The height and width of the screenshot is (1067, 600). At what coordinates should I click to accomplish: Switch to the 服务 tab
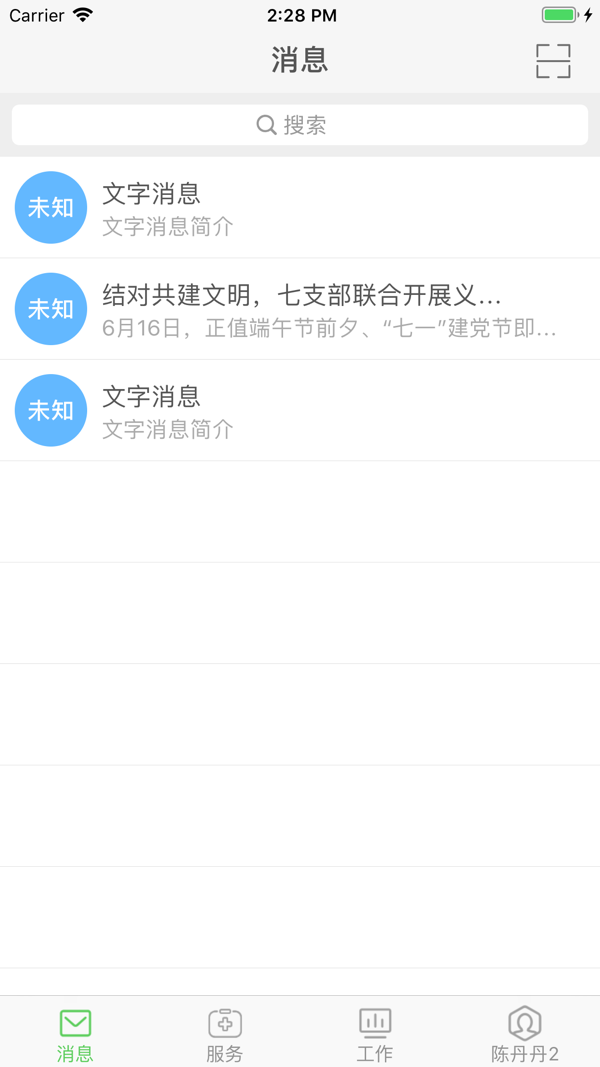pyautogui.click(x=225, y=1034)
